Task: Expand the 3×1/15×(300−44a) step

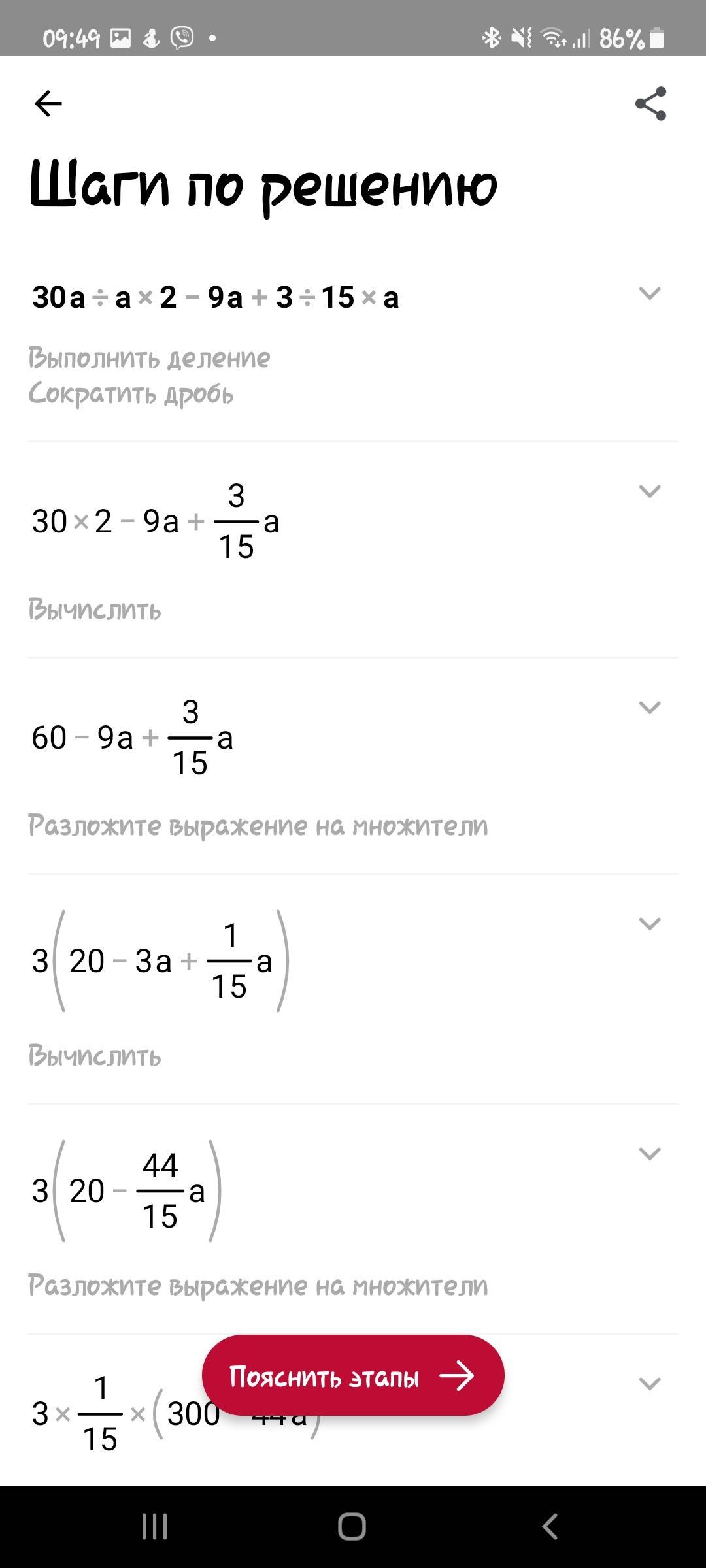Action: pyautogui.click(x=649, y=1384)
